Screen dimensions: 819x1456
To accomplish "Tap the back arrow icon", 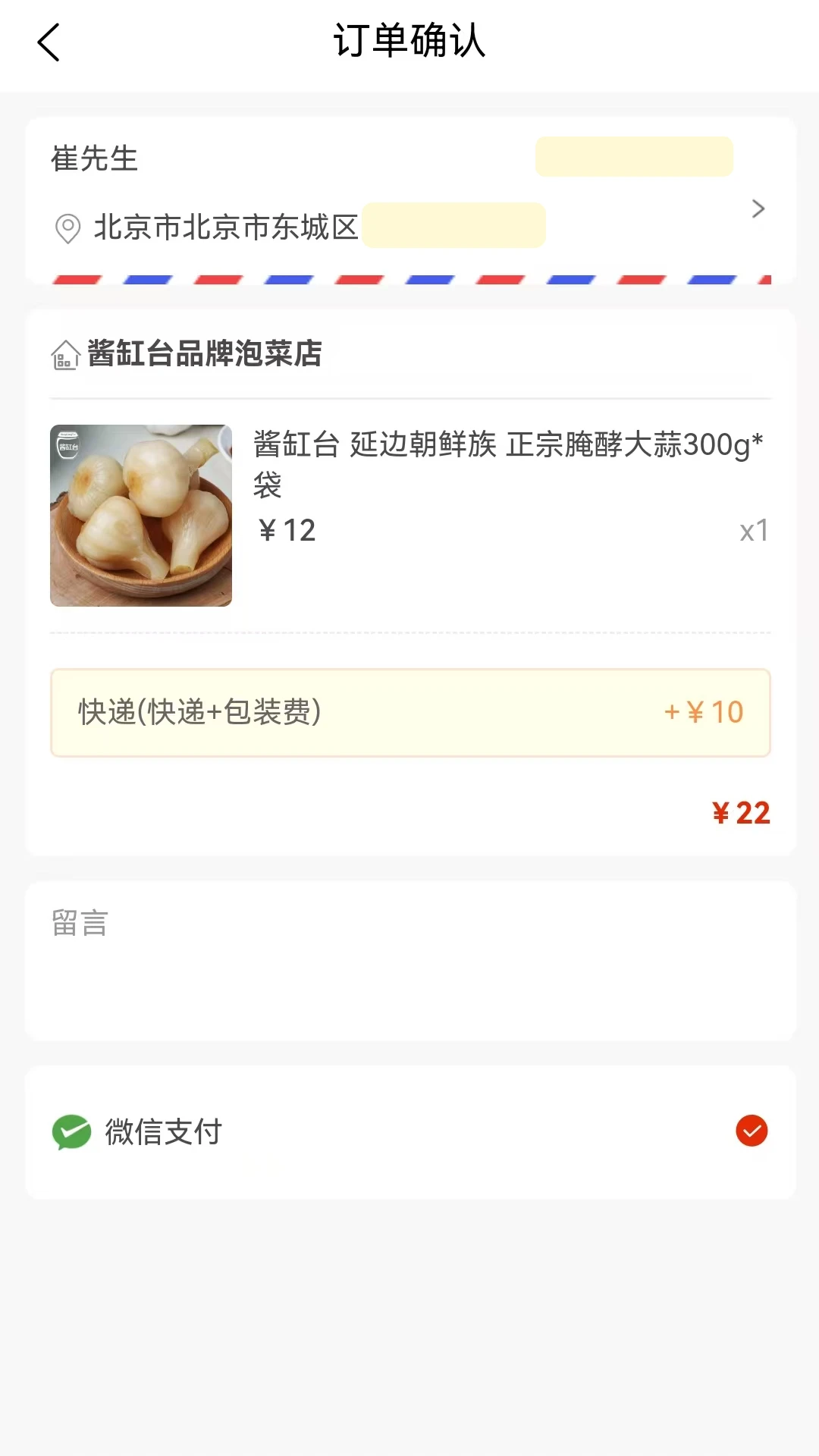I will point(49,43).
